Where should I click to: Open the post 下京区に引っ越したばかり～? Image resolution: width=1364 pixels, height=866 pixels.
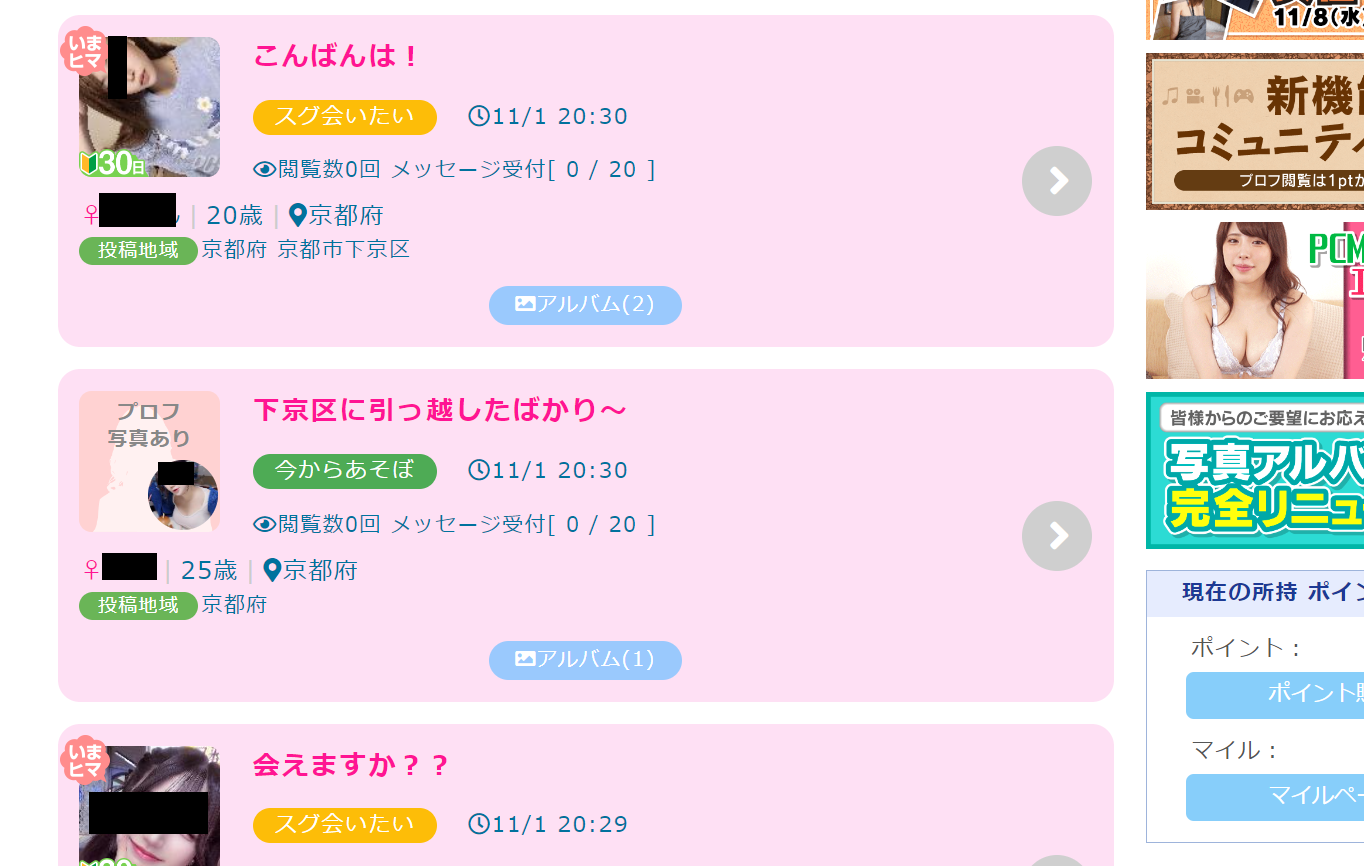click(440, 410)
